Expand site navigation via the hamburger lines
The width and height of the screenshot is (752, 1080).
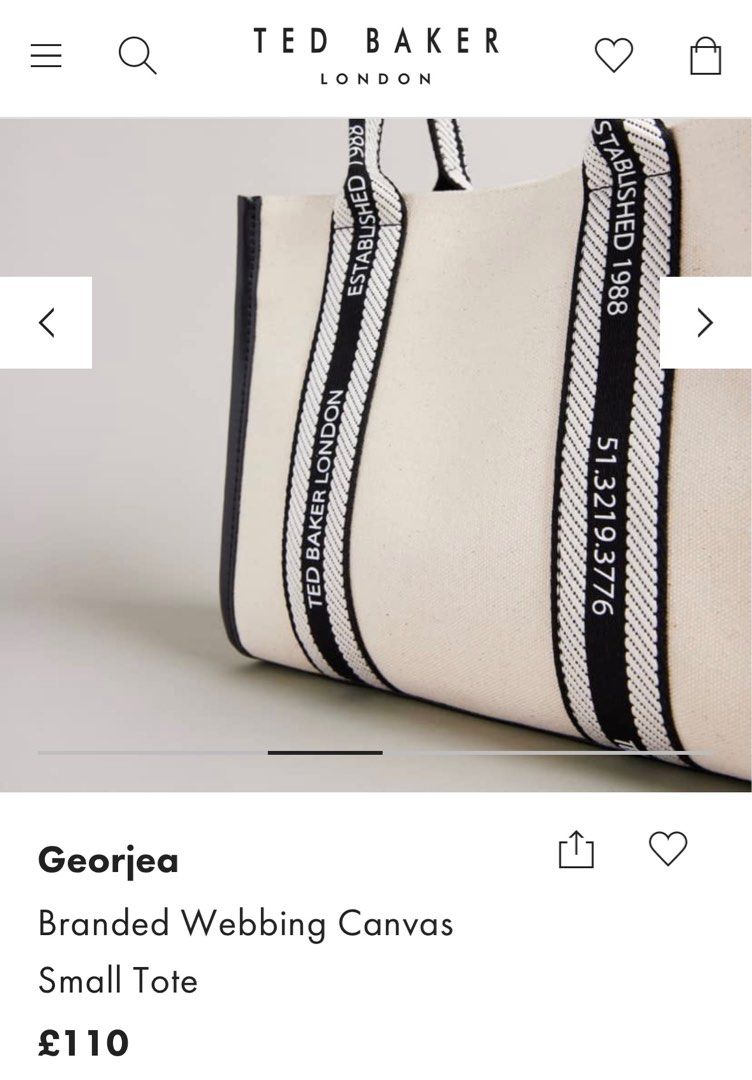(x=45, y=55)
